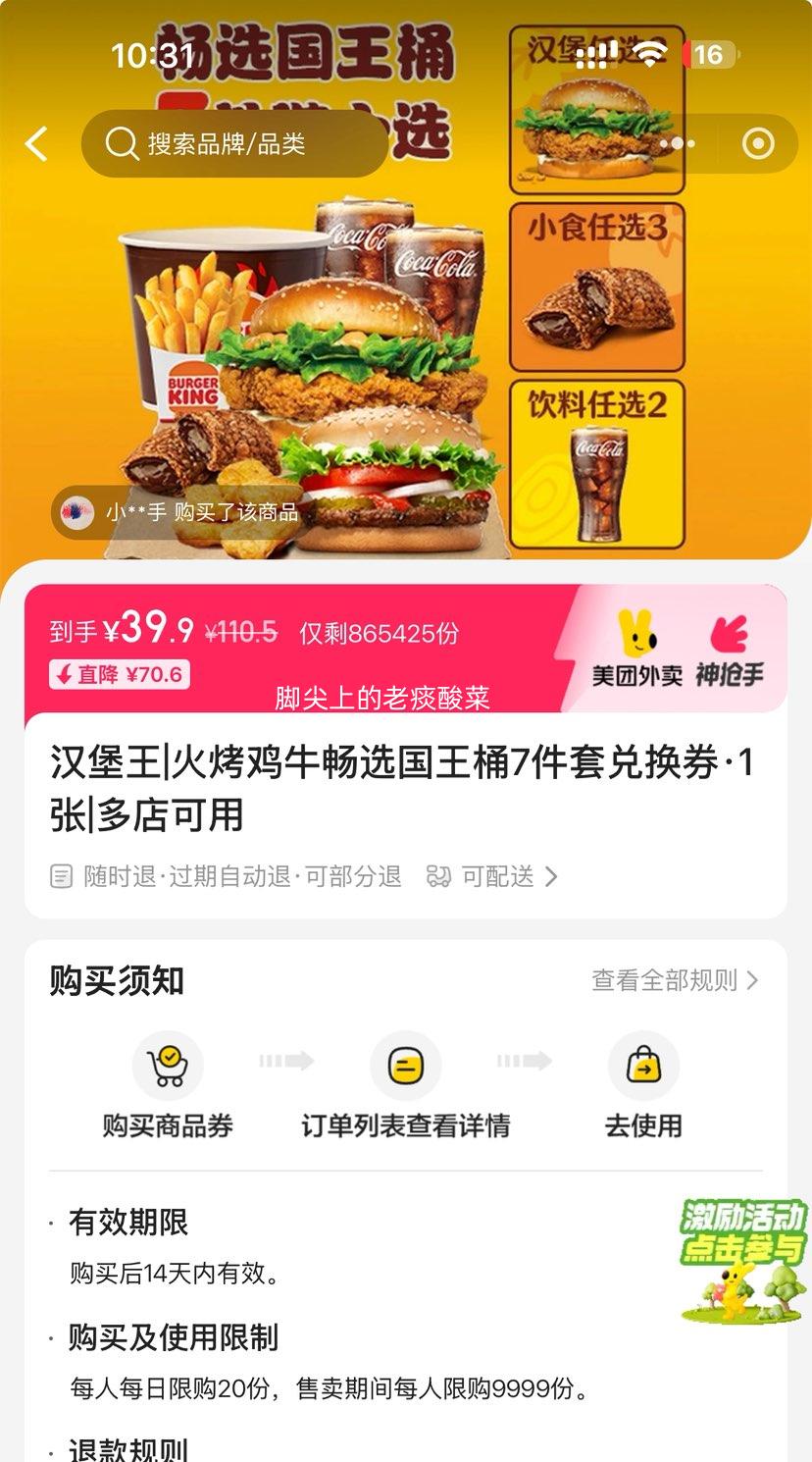Tap the 去使用 bag icon

643,1064
